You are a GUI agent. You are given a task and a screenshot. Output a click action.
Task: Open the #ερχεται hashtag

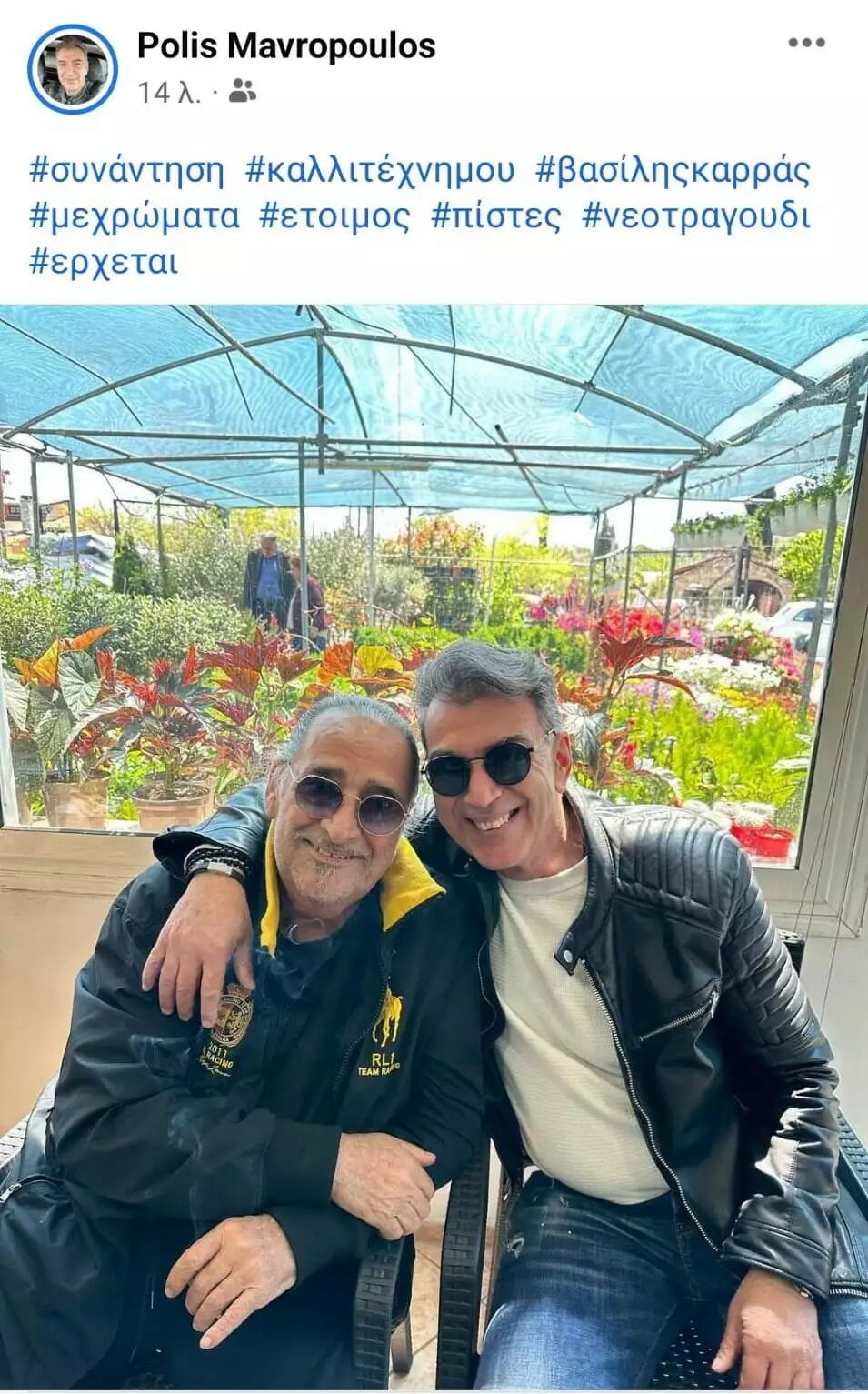(105, 262)
